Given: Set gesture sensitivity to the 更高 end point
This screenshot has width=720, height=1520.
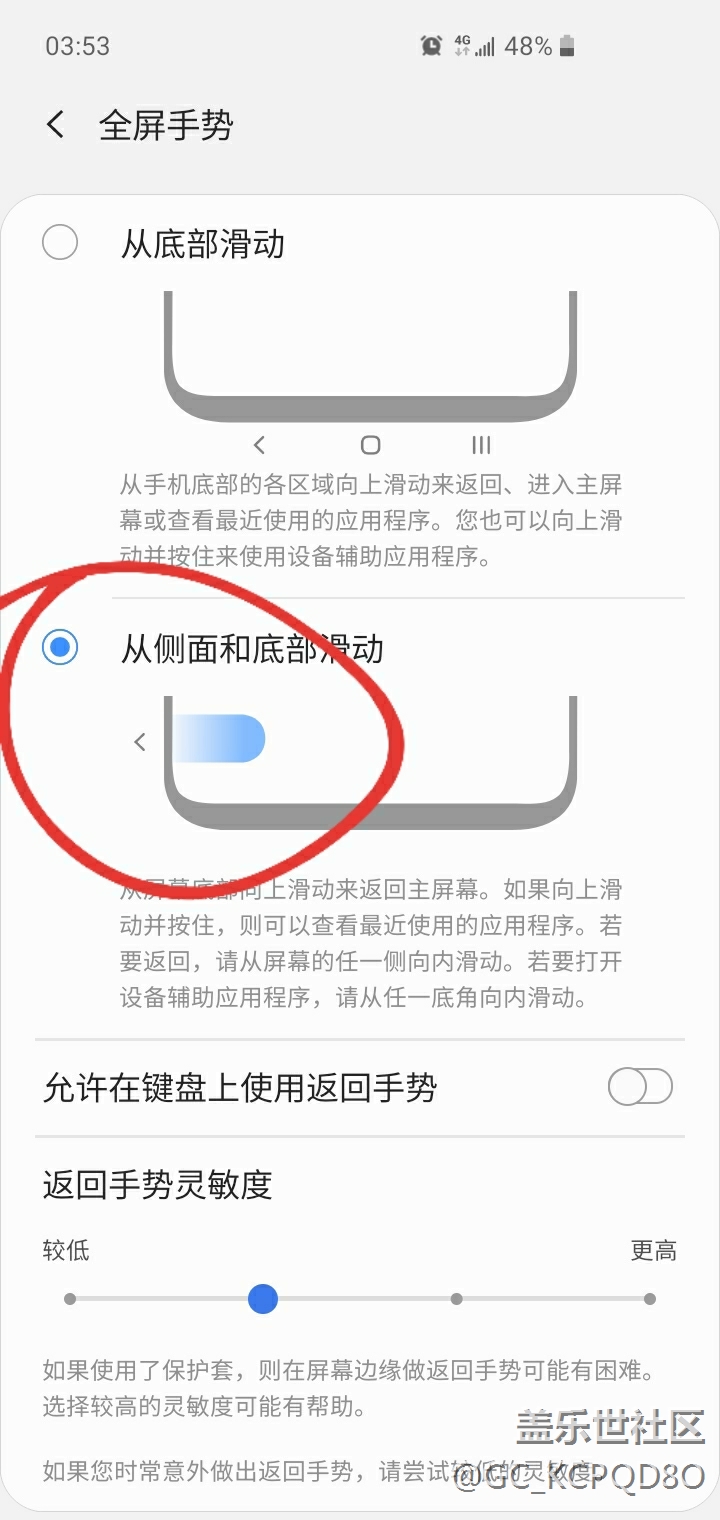Looking at the screenshot, I should [650, 1299].
